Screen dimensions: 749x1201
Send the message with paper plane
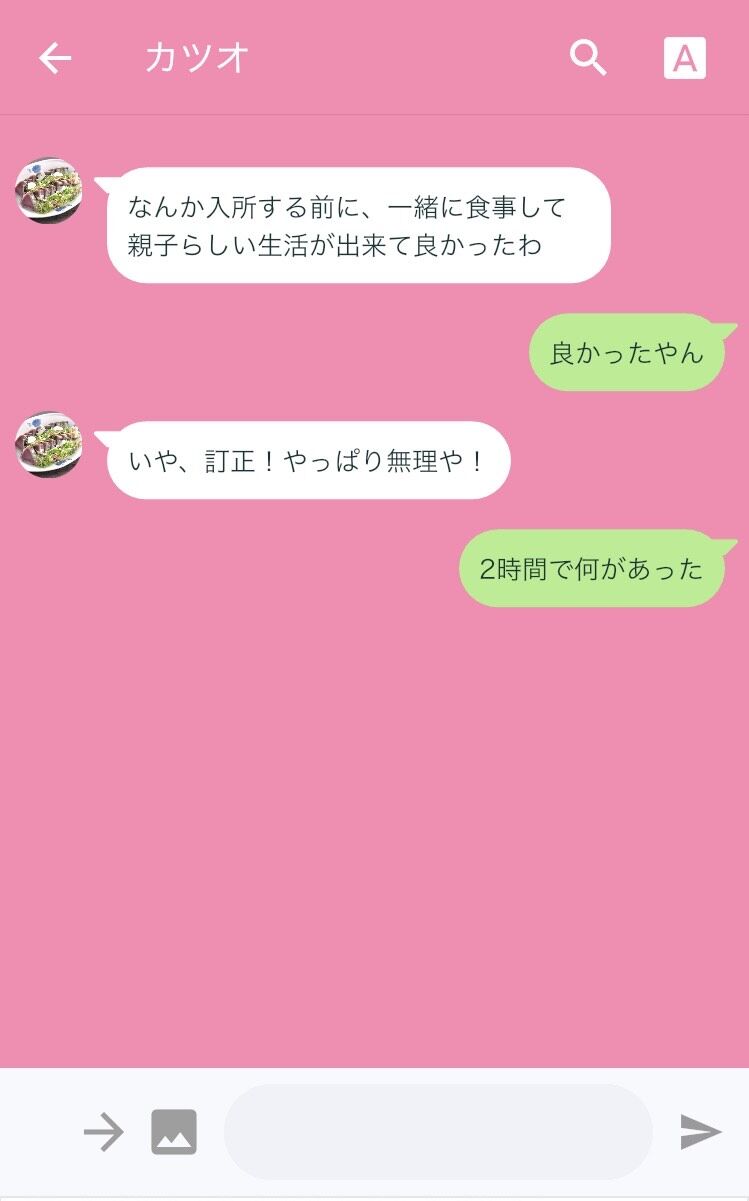pos(701,1132)
